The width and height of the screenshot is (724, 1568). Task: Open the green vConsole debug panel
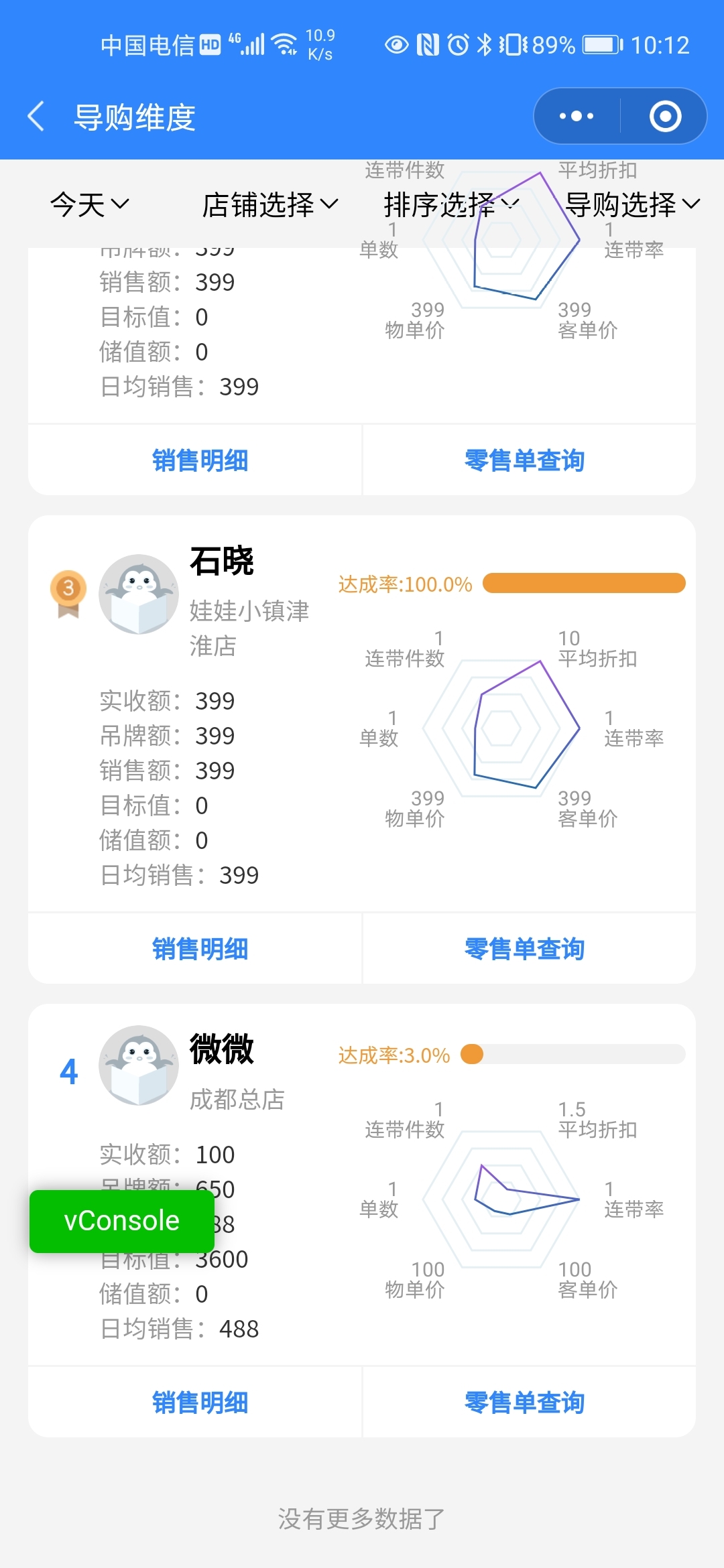click(121, 1221)
